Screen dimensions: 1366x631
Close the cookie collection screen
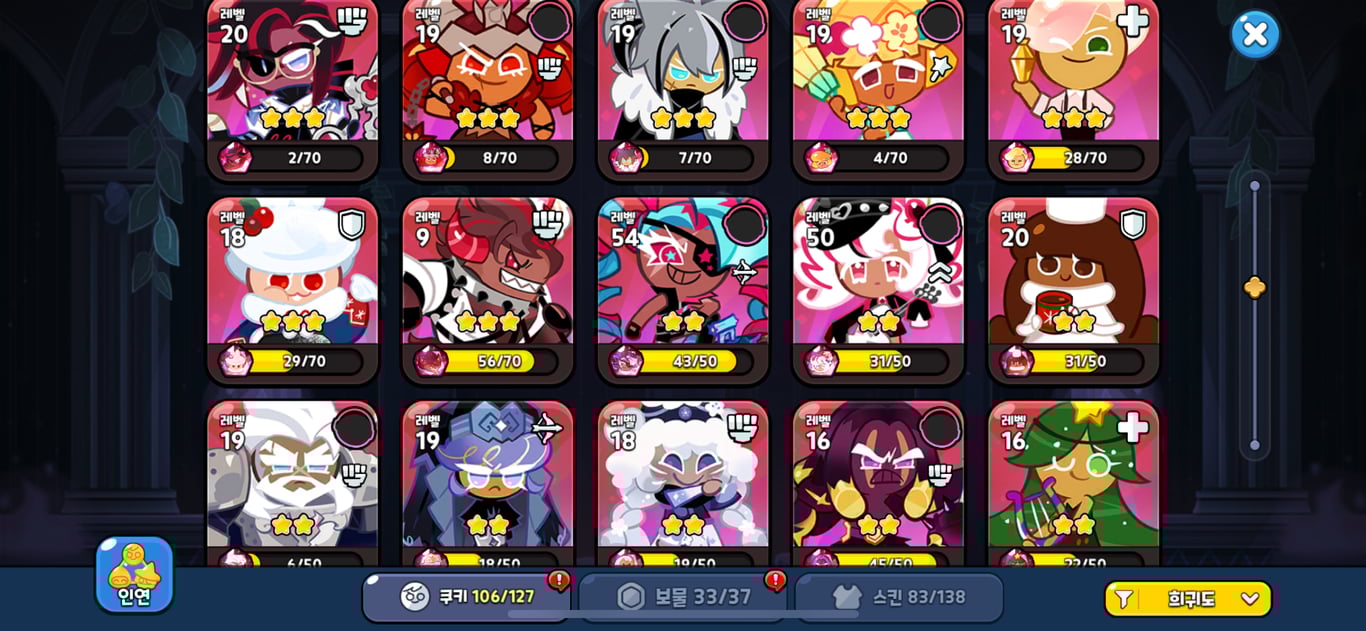(x=1254, y=35)
